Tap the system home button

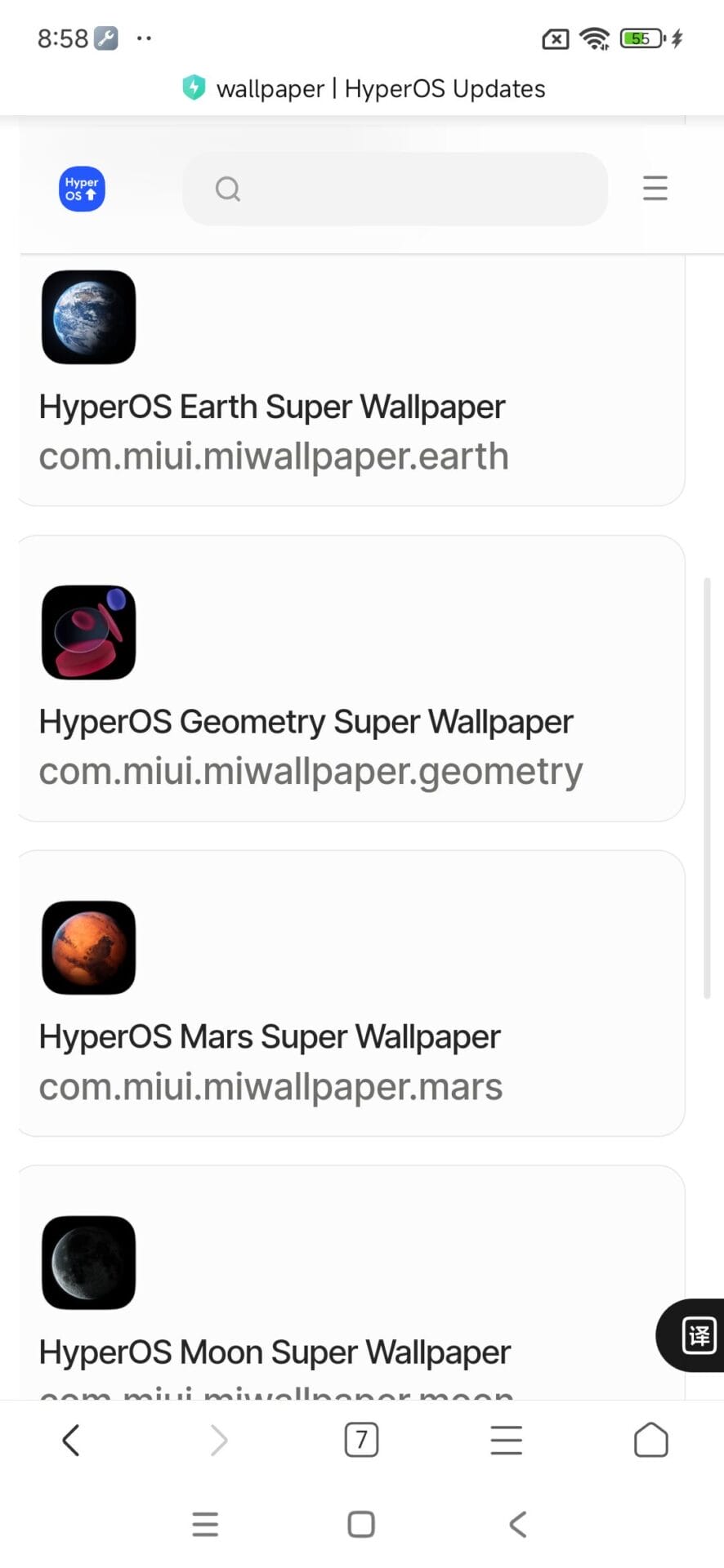coord(361,1524)
